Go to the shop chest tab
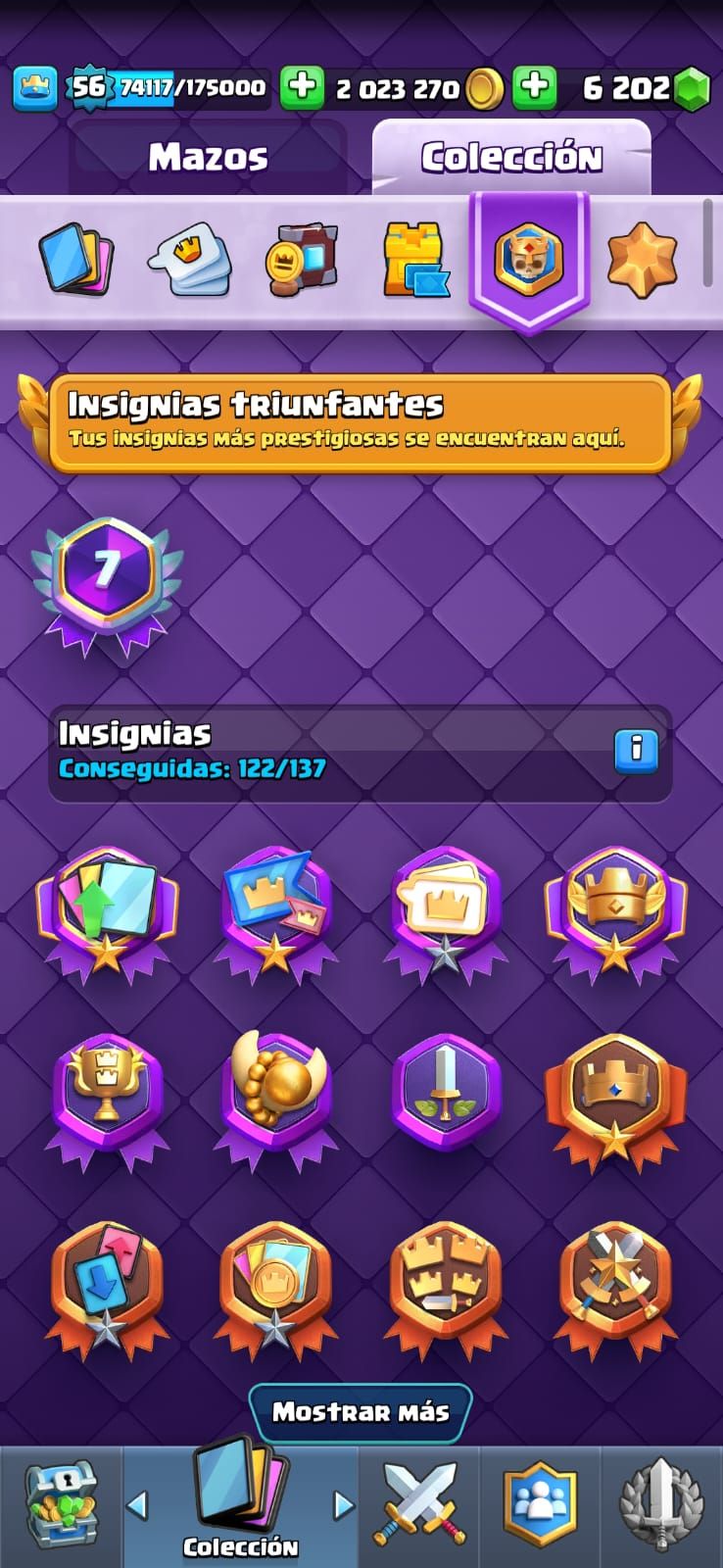This screenshot has width=723, height=1568. point(61,1505)
